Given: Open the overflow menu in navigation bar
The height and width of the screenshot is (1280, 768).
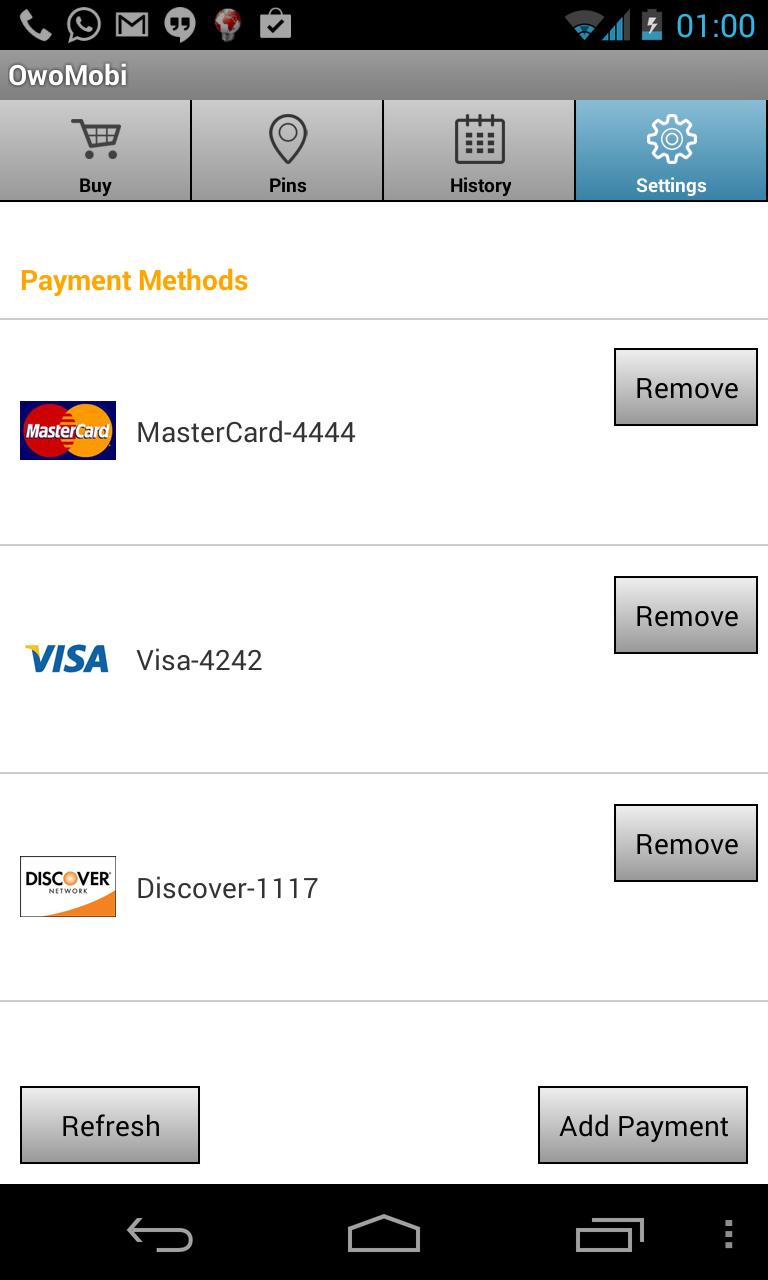Looking at the screenshot, I should click(728, 1234).
